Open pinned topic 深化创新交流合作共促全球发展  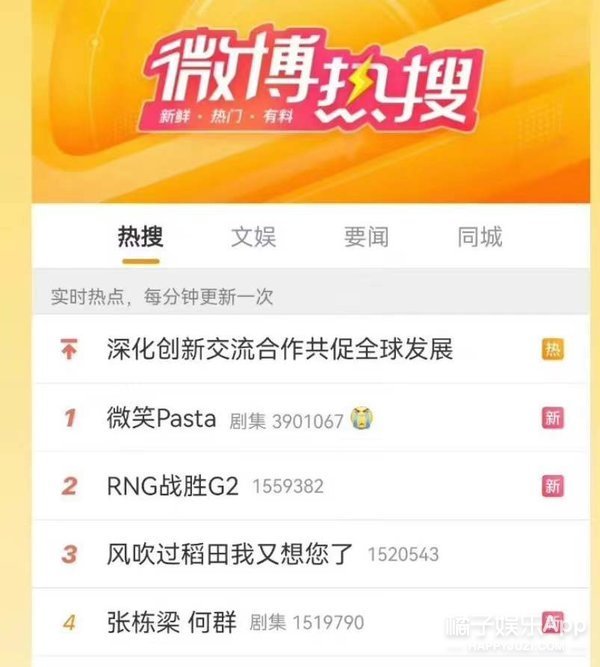pyautogui.click(x=280, y=349)
